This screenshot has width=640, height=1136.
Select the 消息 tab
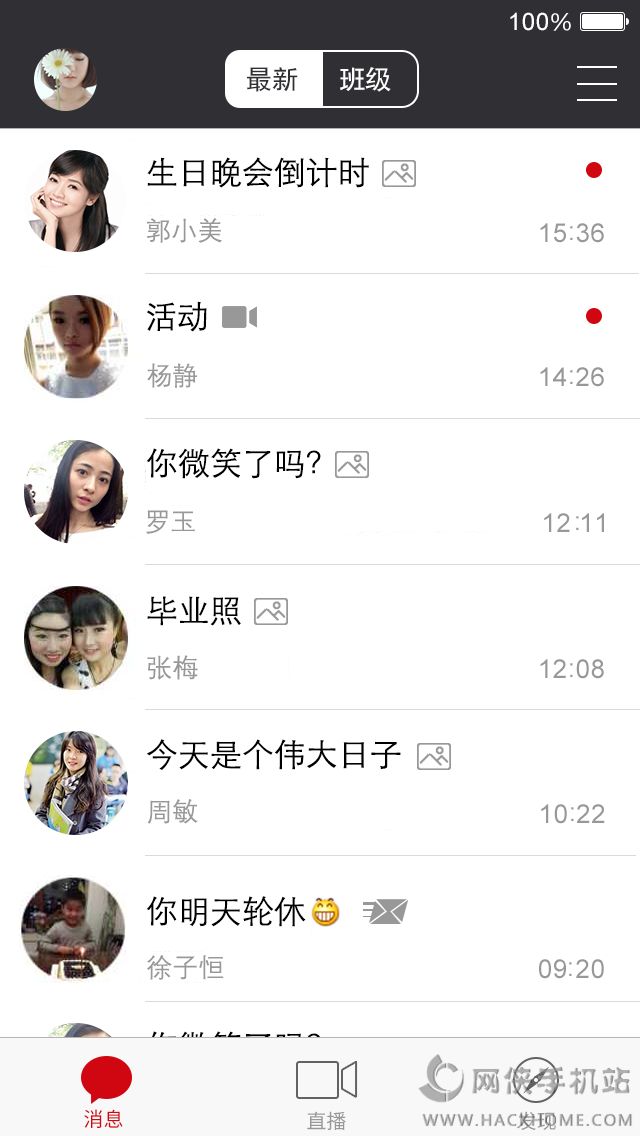coord(105,1092)
